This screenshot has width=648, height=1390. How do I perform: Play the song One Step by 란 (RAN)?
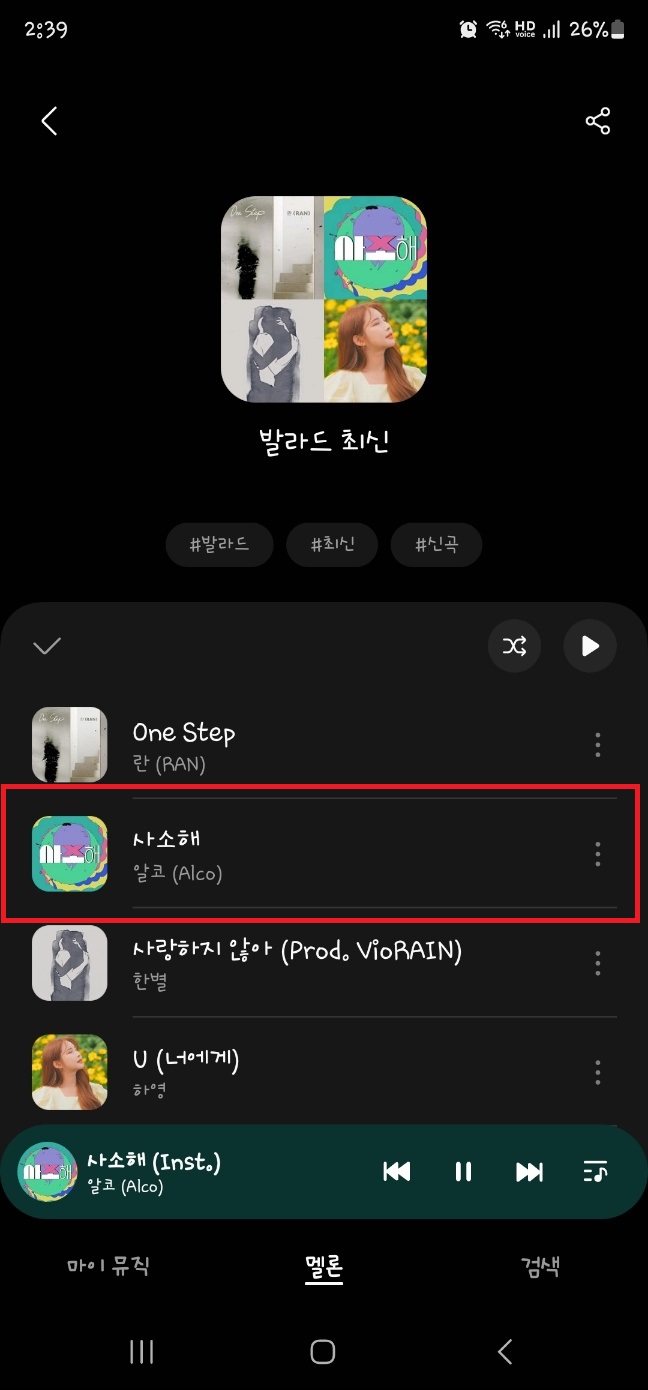(x=300, y=745)
